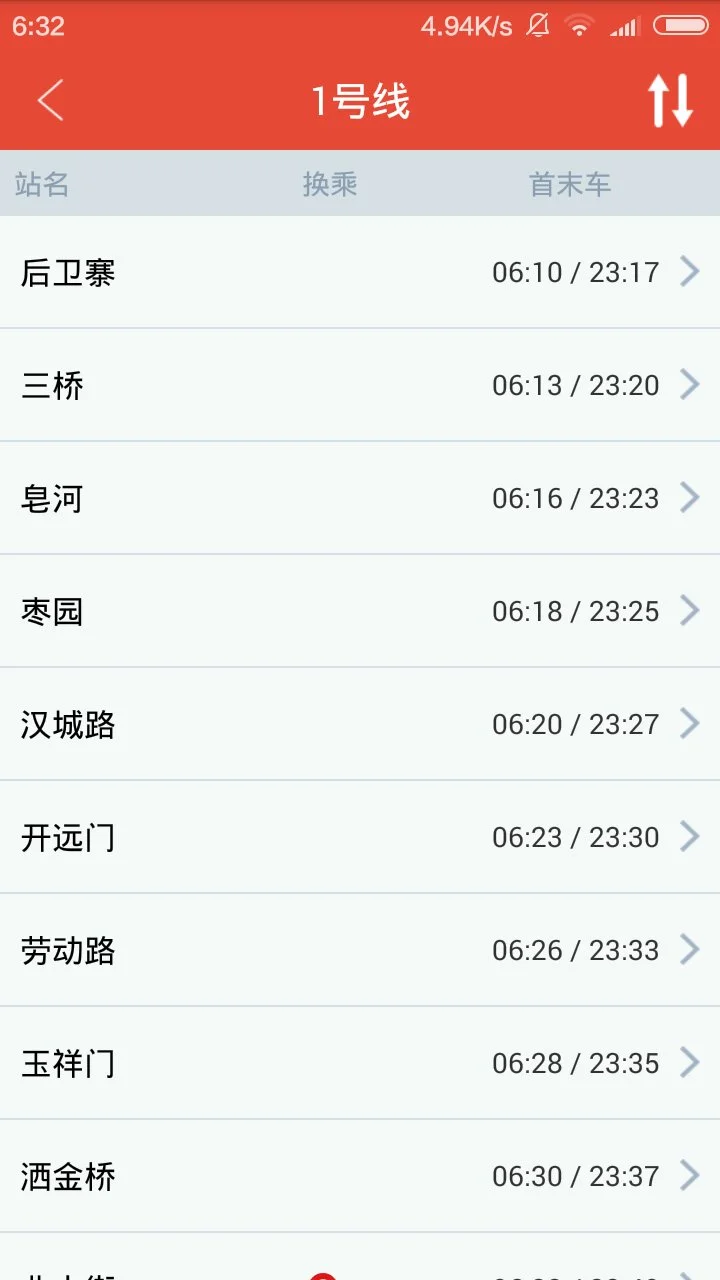Viewport: 720px width, 1280px height.
Task: Expand details for 洒金桥 station
Action: (360, 1176)
